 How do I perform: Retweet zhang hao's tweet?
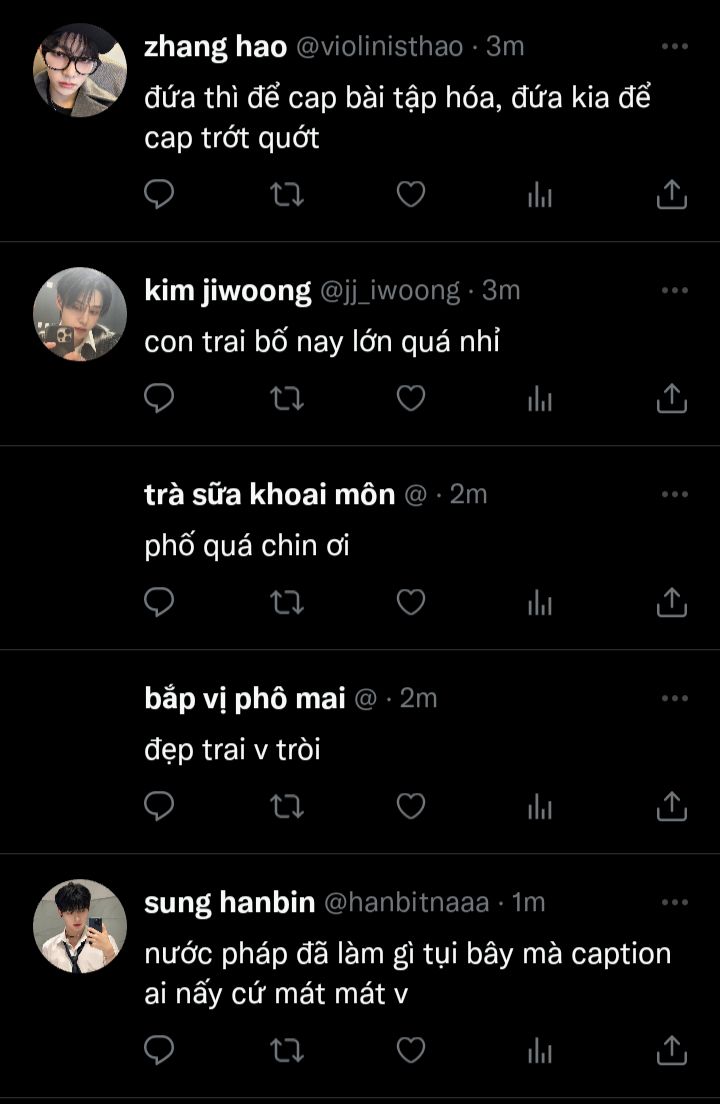[x=288, y=194]
